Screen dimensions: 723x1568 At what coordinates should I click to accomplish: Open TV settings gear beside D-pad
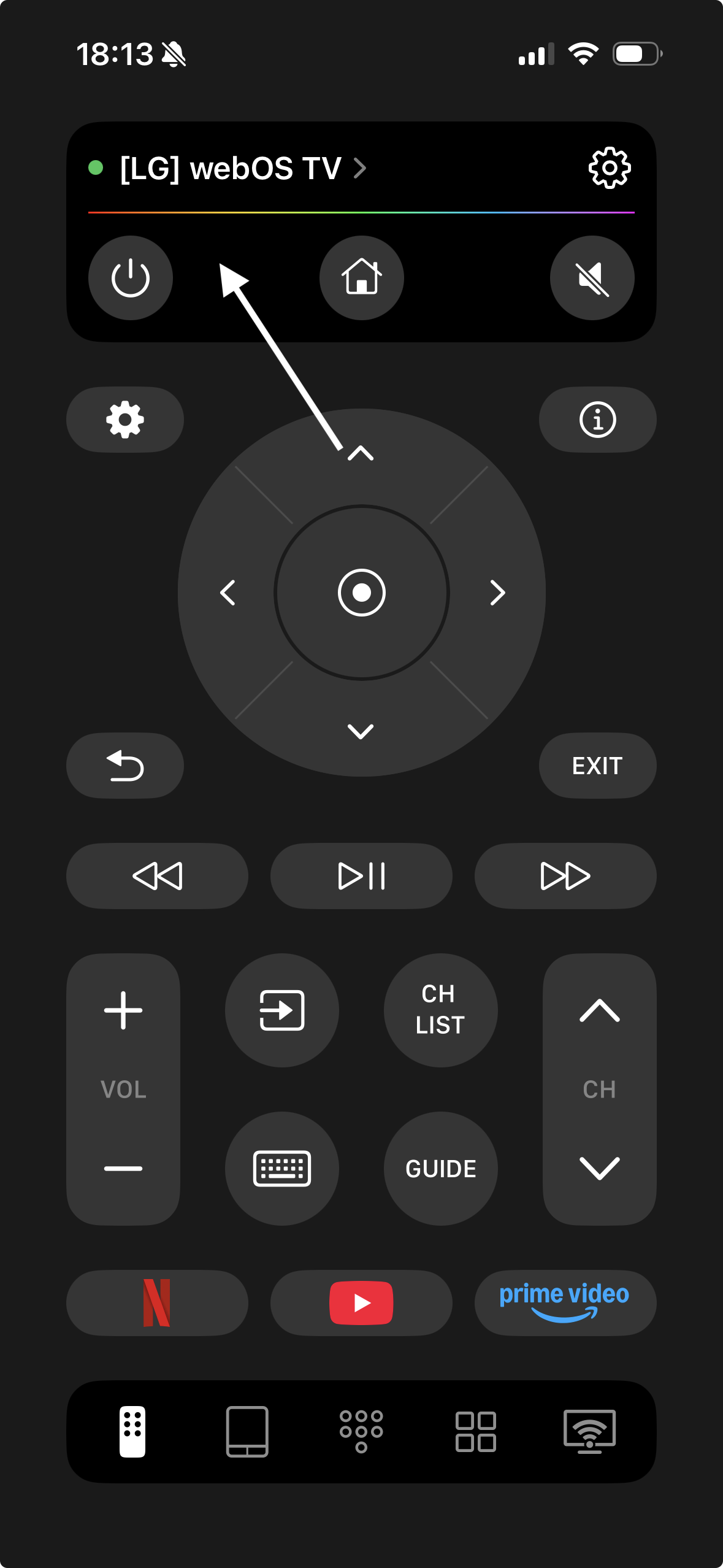click(x=125, y=420)
